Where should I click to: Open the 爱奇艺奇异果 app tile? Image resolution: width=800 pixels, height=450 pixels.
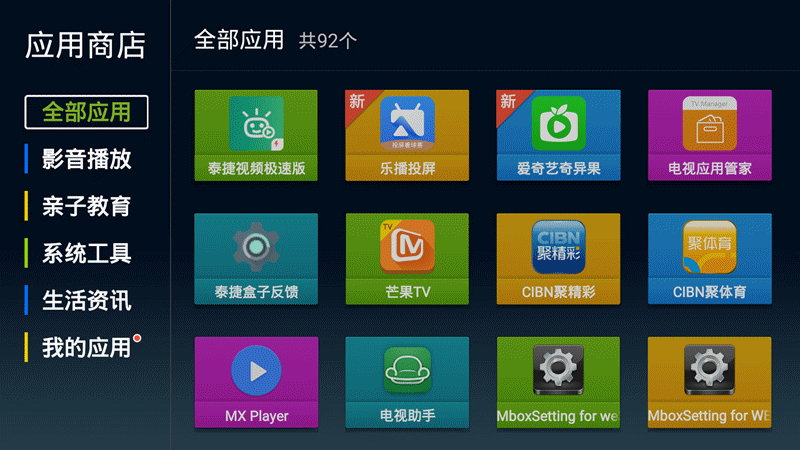click(x=558, y=135)
